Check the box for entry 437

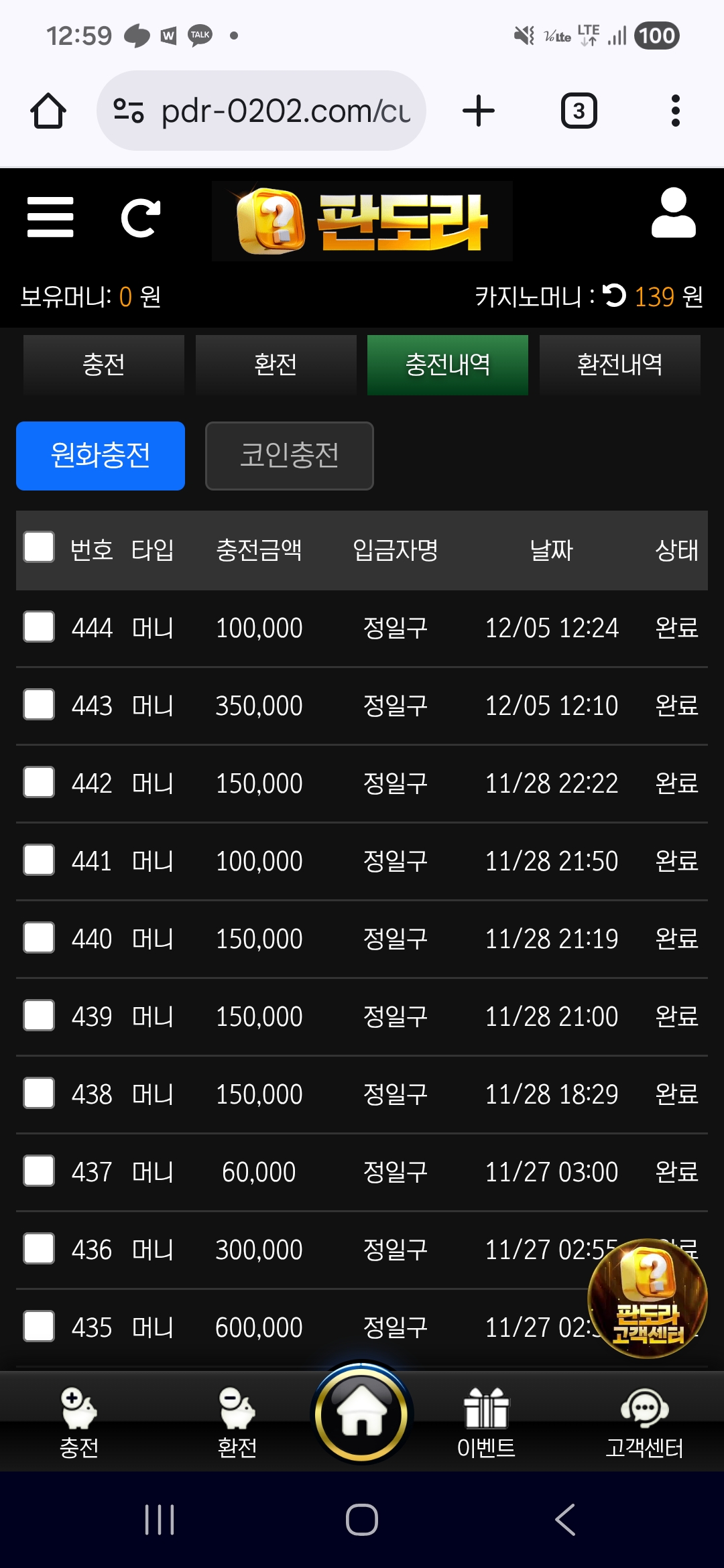point(39,1171)
